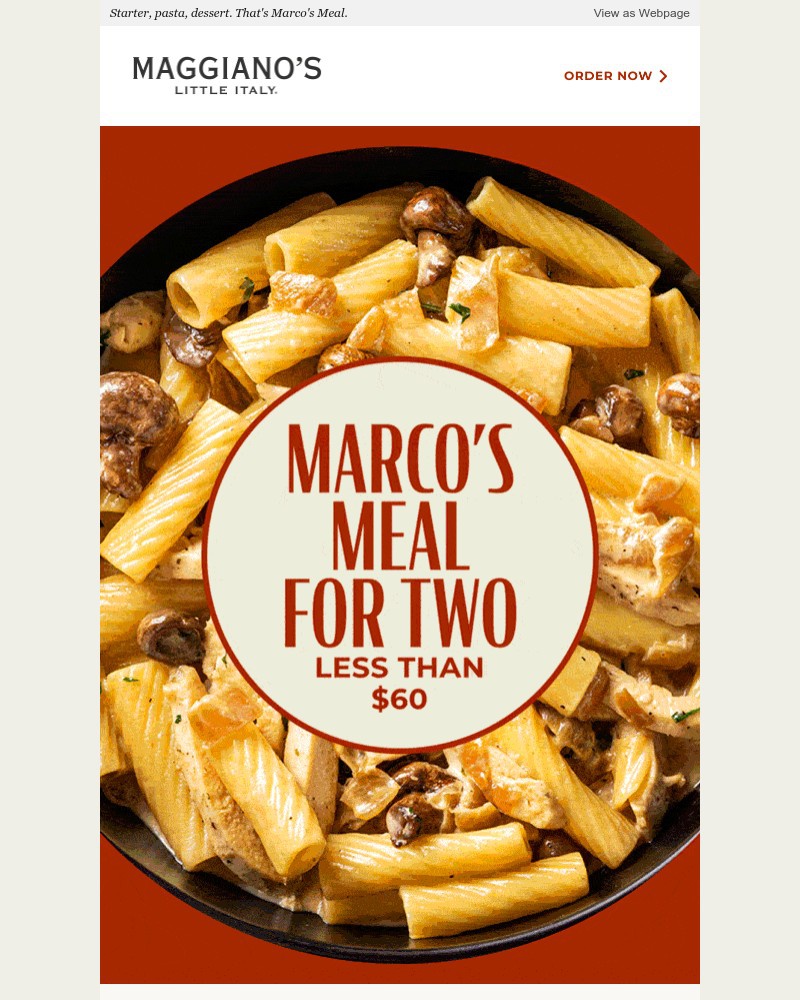Click the preheader text about Marco's Meal
This screenshot has width=800, height=1000.
click(x=230, y=14)
